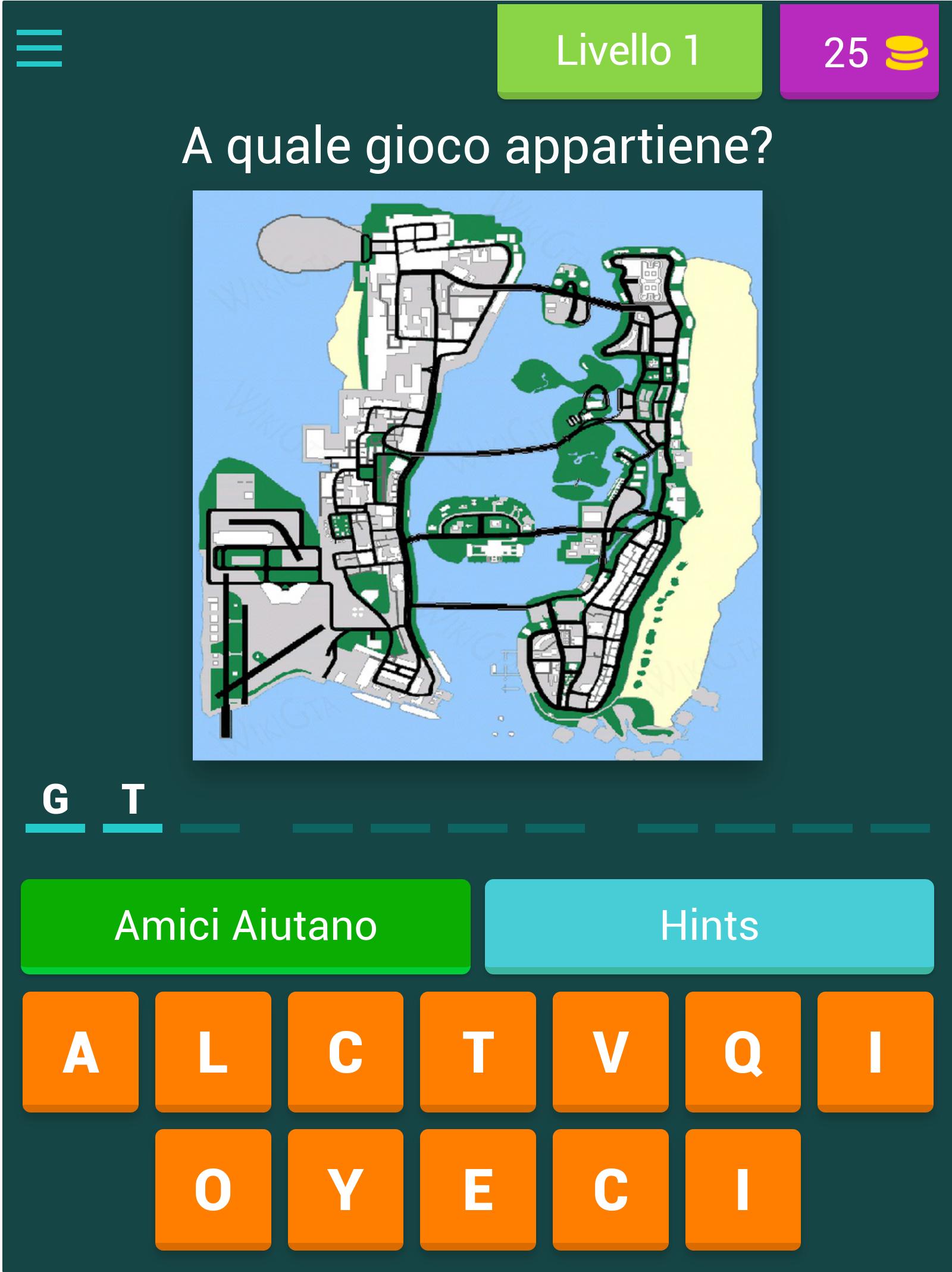The image size is (952, 1272).
Task: Choose the letter L tile
Action: coord(213,1052)
